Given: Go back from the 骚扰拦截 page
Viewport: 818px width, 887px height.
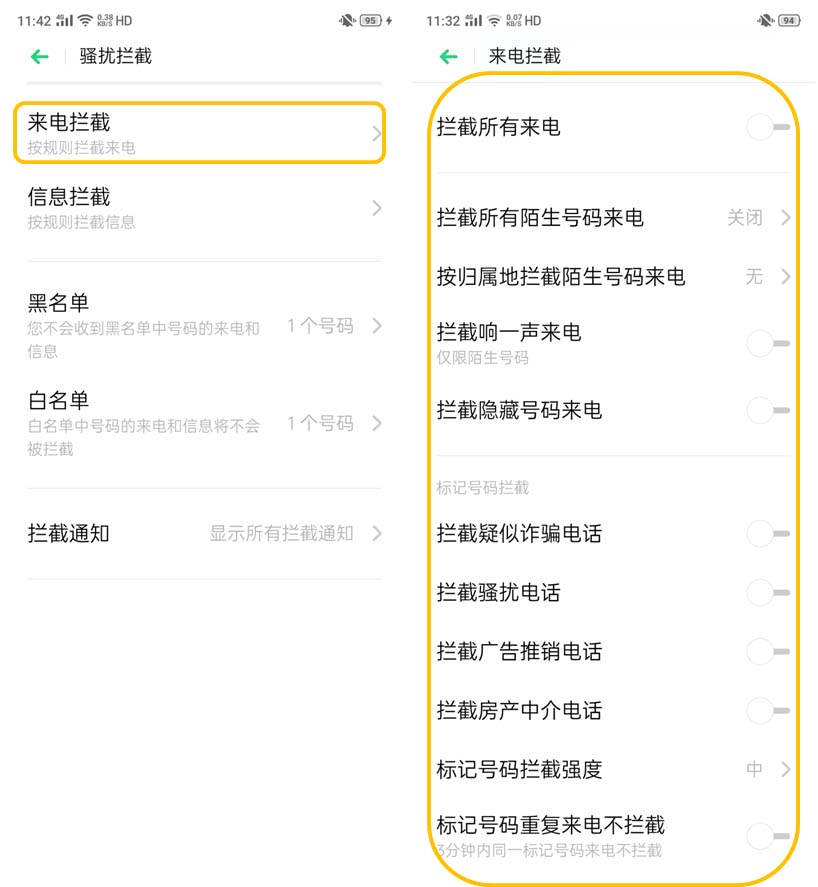Looking at the screenshot, I should (39, 57).
